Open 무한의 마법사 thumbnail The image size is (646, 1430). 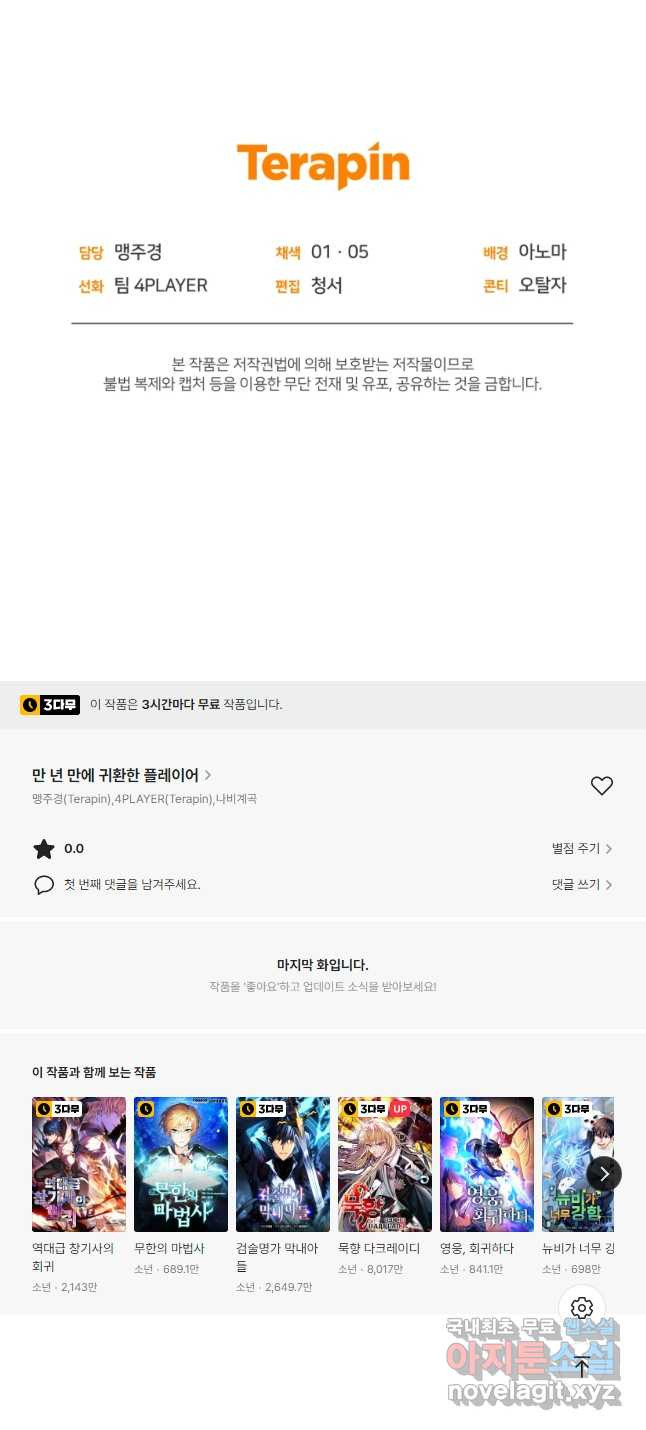tap(181, 1164)
